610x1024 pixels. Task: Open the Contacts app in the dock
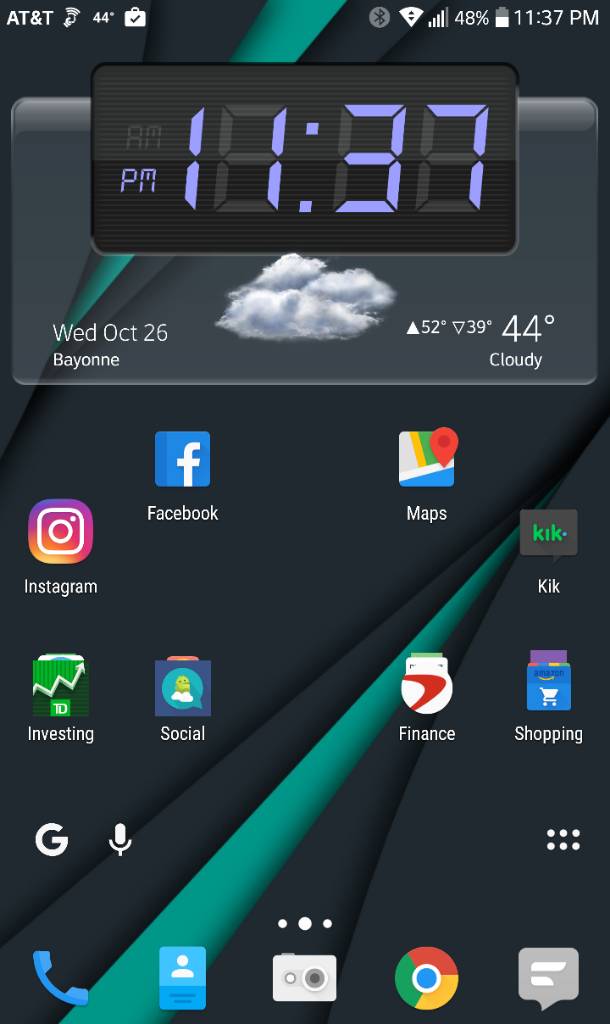click(x=182, y=977)
